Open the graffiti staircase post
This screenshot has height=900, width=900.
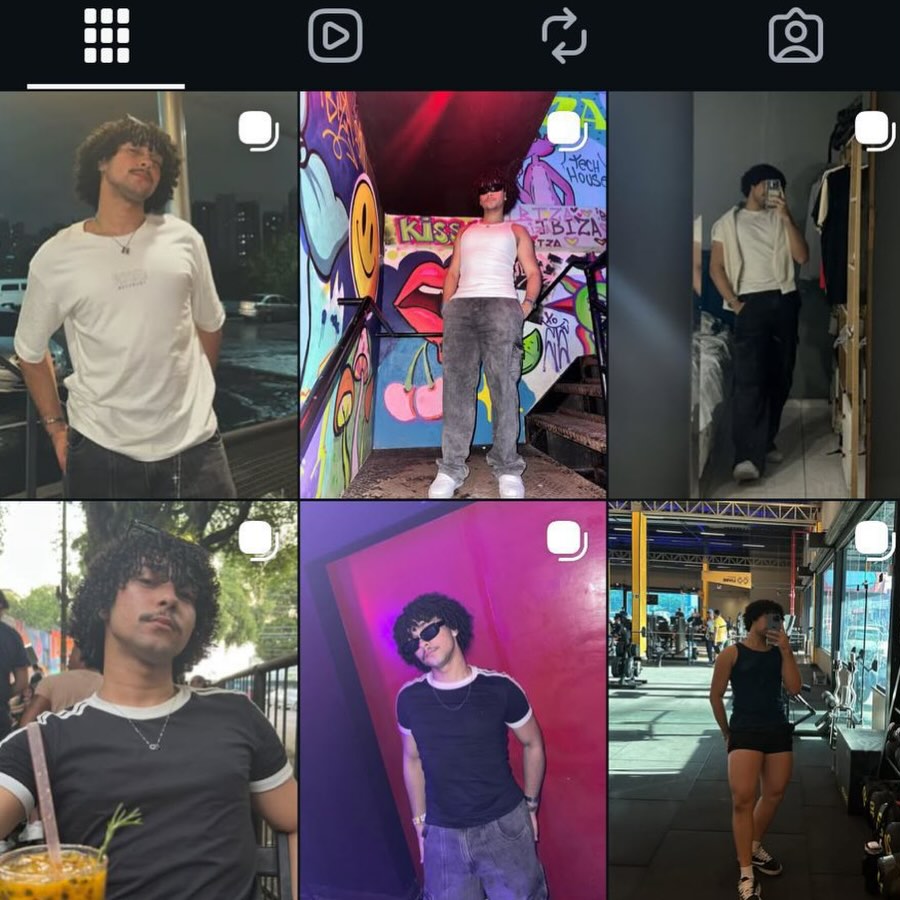click(x=453, y=295)
